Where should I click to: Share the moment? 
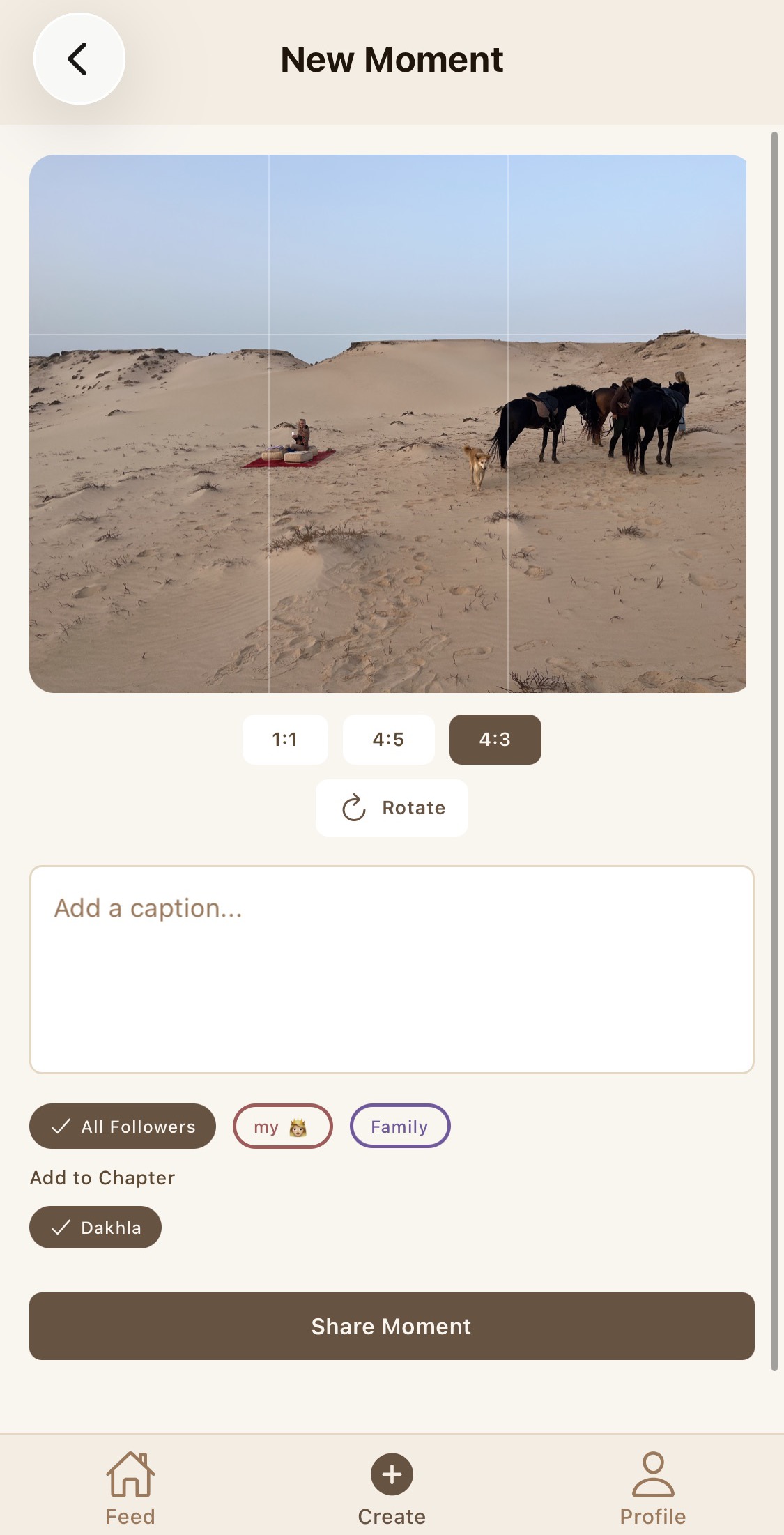pyautogui.click(x=392, y=1326)
